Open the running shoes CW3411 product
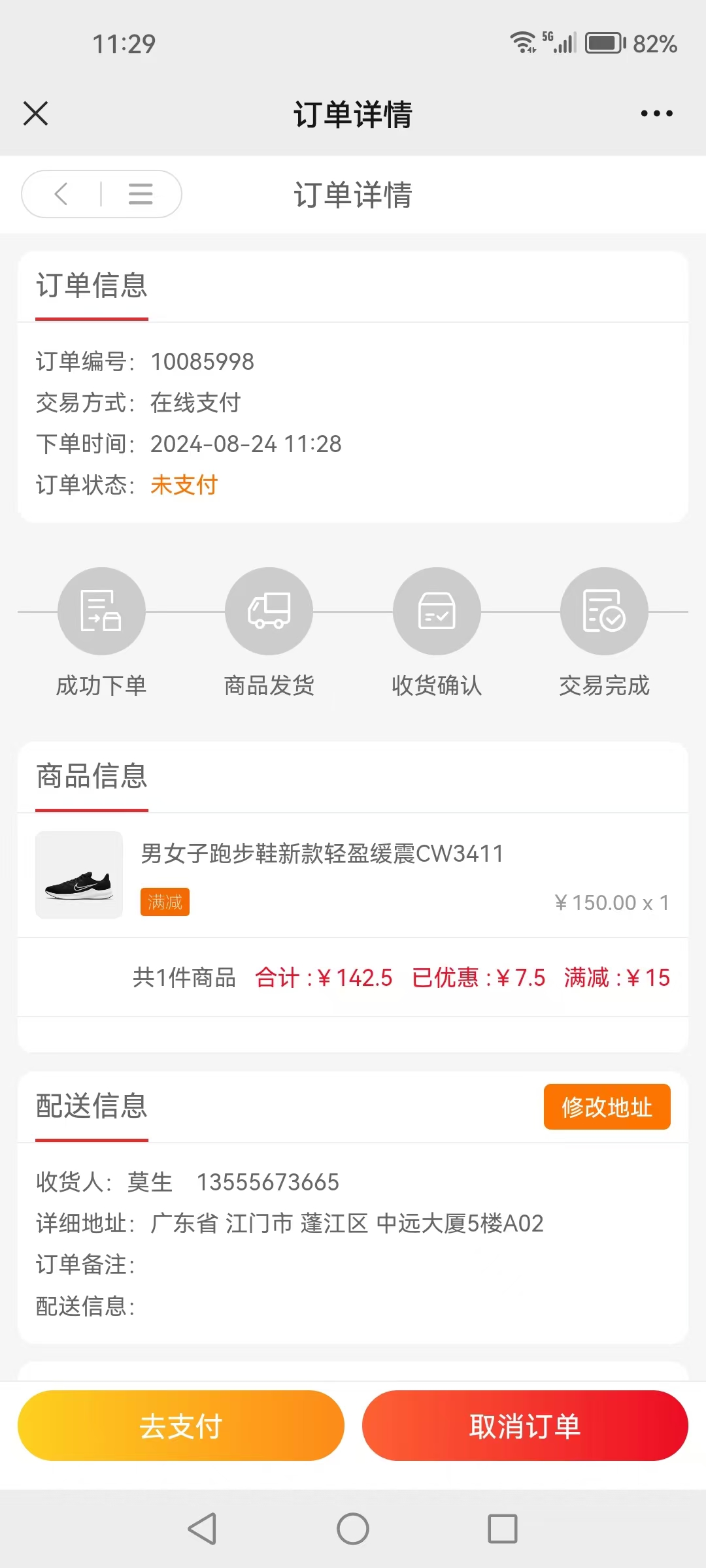This screenshot has width=706, height=1568. point(322,855)
